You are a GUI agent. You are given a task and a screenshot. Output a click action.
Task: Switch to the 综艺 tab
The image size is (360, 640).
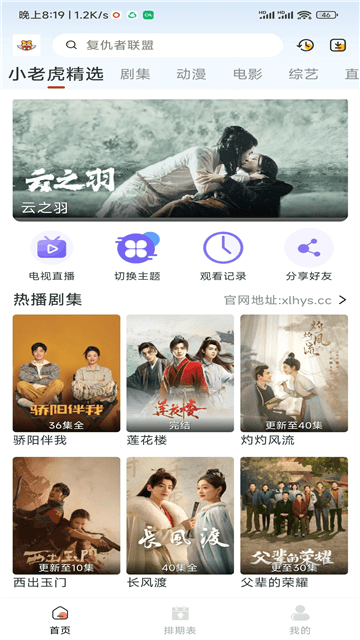coord(303,74)
